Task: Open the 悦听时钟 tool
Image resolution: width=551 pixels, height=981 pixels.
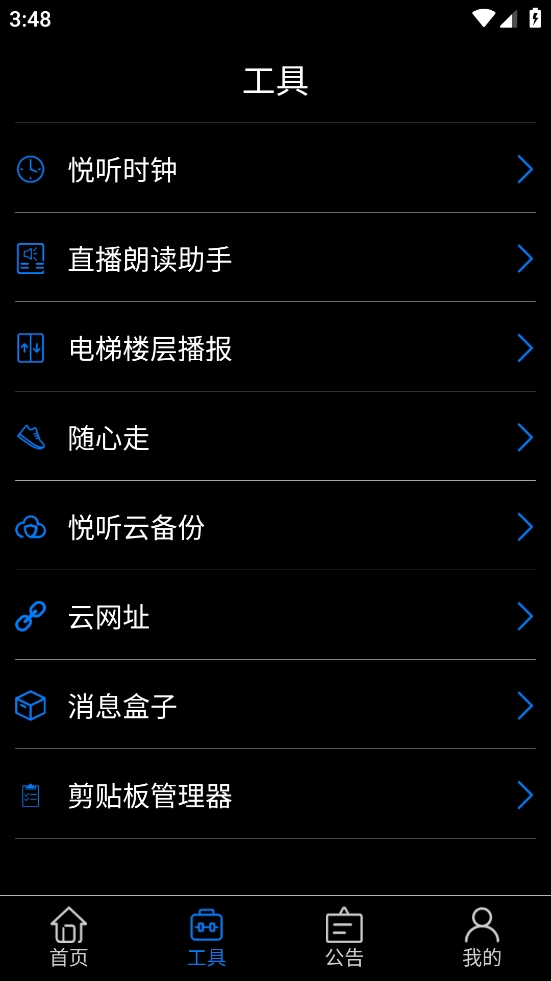Action: click(x=275, y=169)
